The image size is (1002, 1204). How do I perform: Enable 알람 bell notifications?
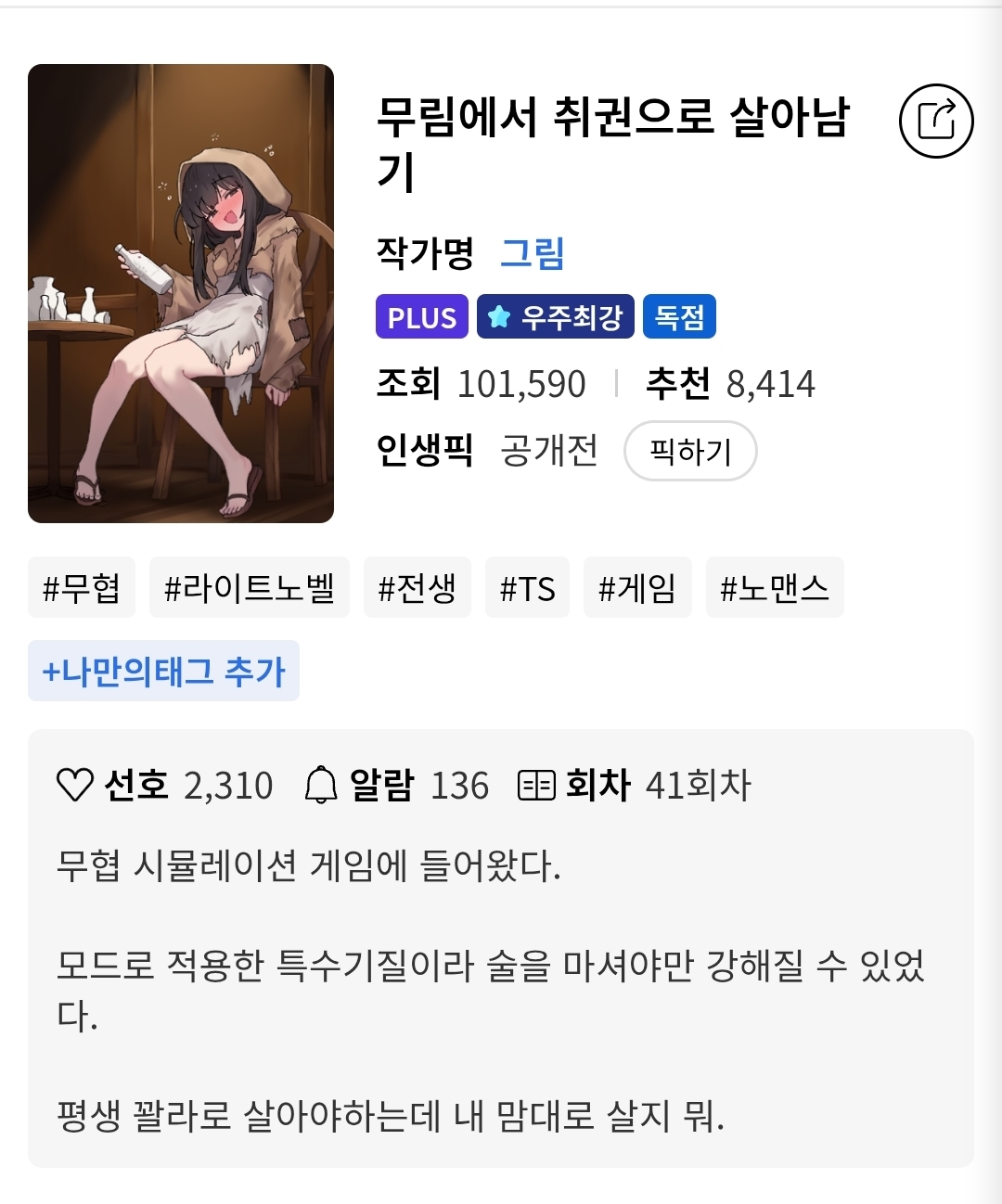tap(321, 785)
